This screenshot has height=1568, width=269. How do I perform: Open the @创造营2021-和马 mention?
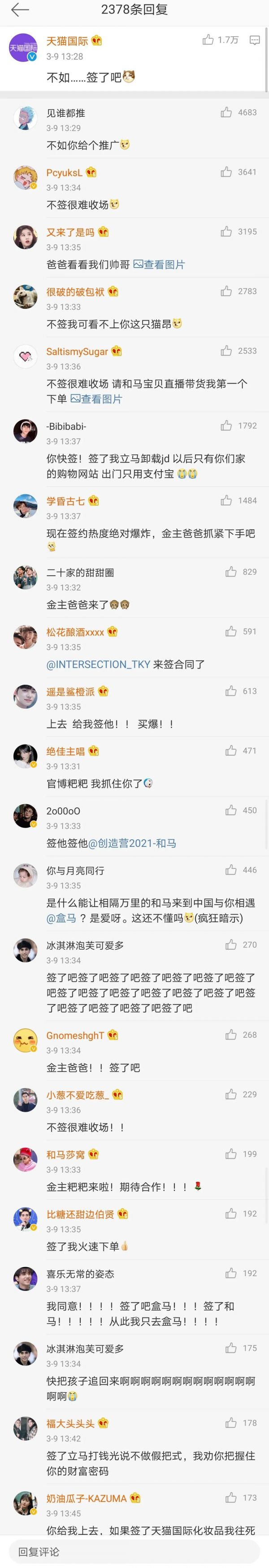(x=132, y=843)
